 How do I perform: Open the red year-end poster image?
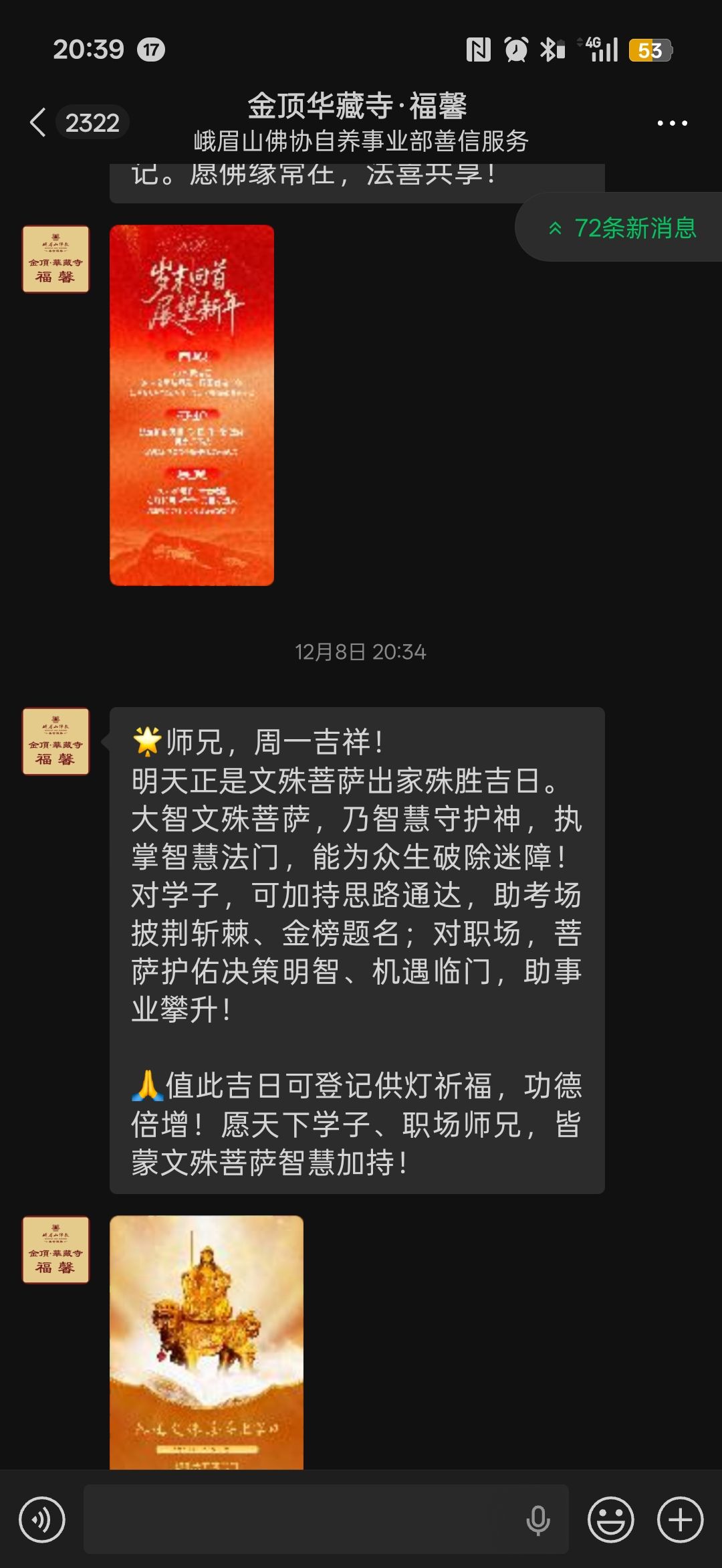(192, 405)
